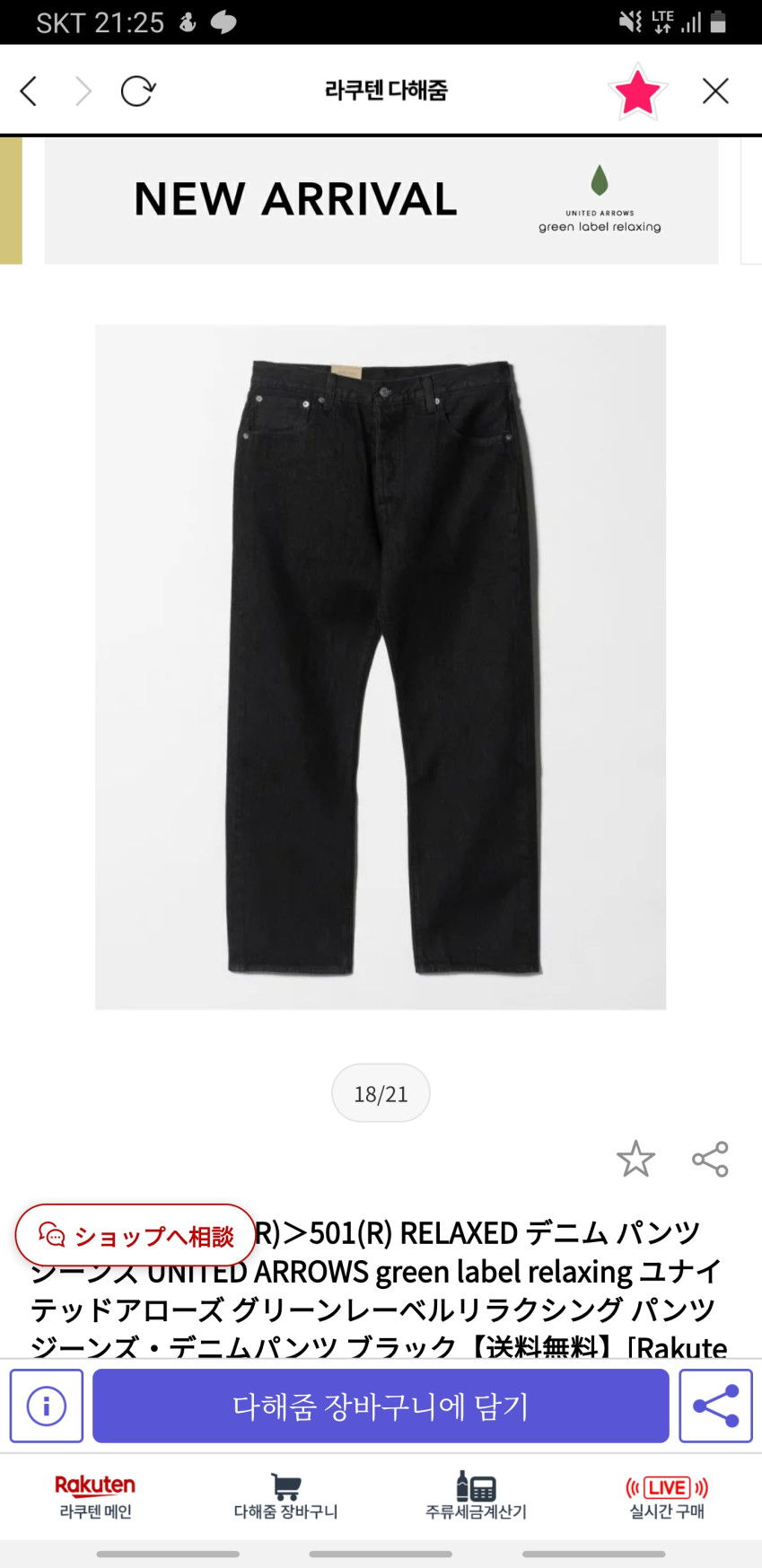The image size is (762, 1568).
Task: Reload the current page
Action: (138, 91)
